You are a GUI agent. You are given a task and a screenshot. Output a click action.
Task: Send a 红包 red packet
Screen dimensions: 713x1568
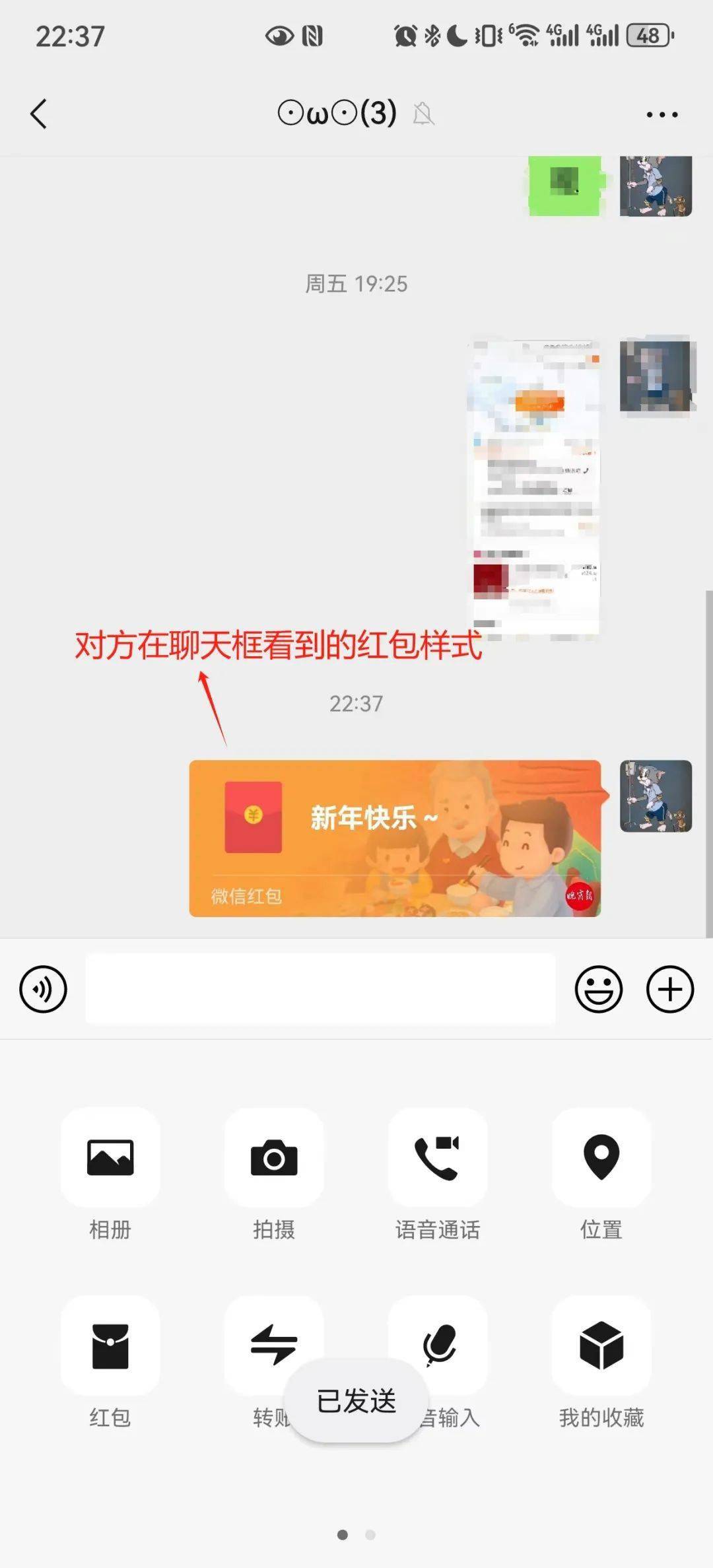tap(110, 1345)
